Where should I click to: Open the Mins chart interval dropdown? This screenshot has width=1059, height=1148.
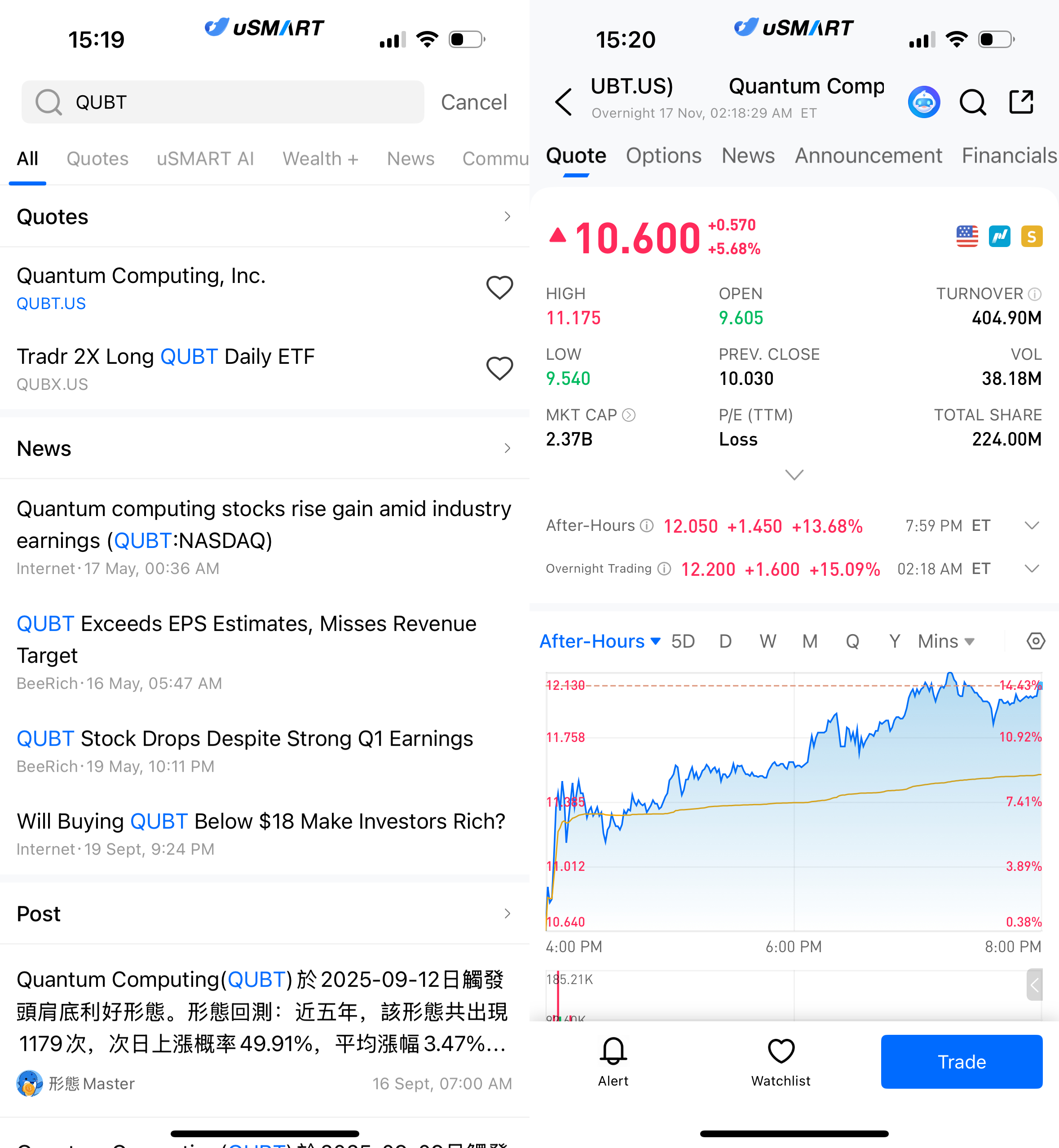(x=946, y=641)
